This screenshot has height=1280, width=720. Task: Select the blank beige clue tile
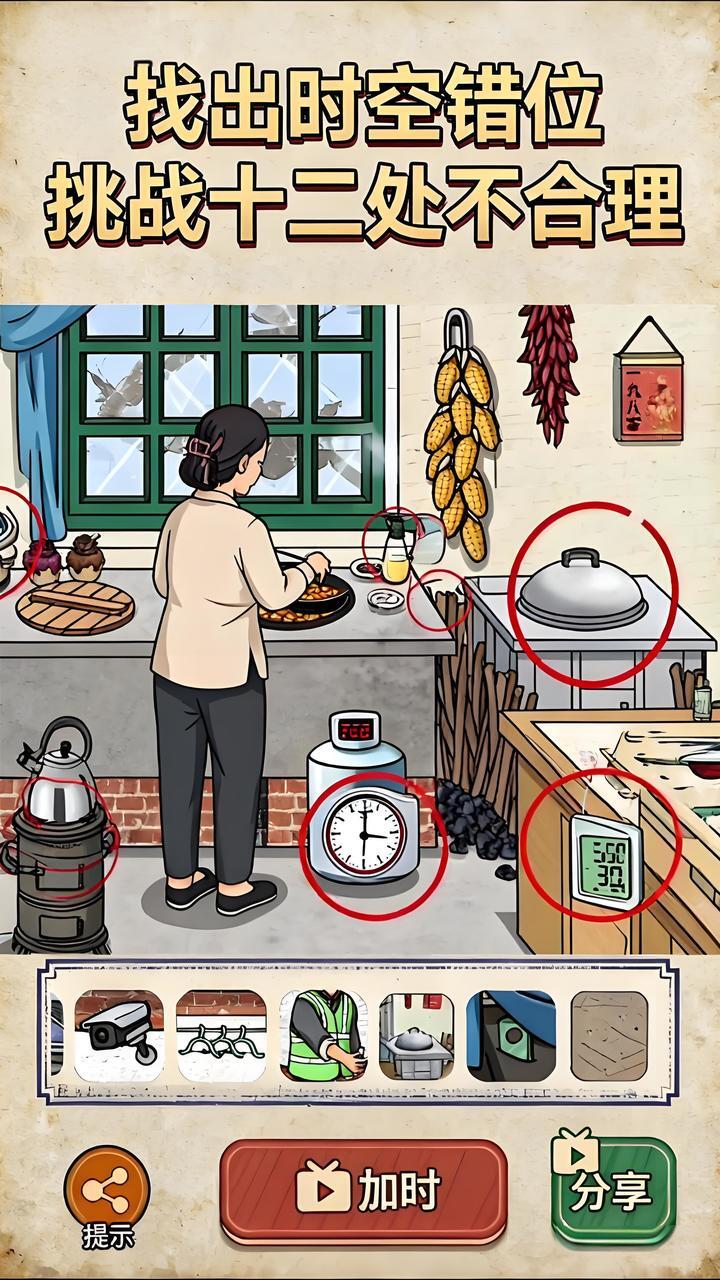tap(609, 1035)
